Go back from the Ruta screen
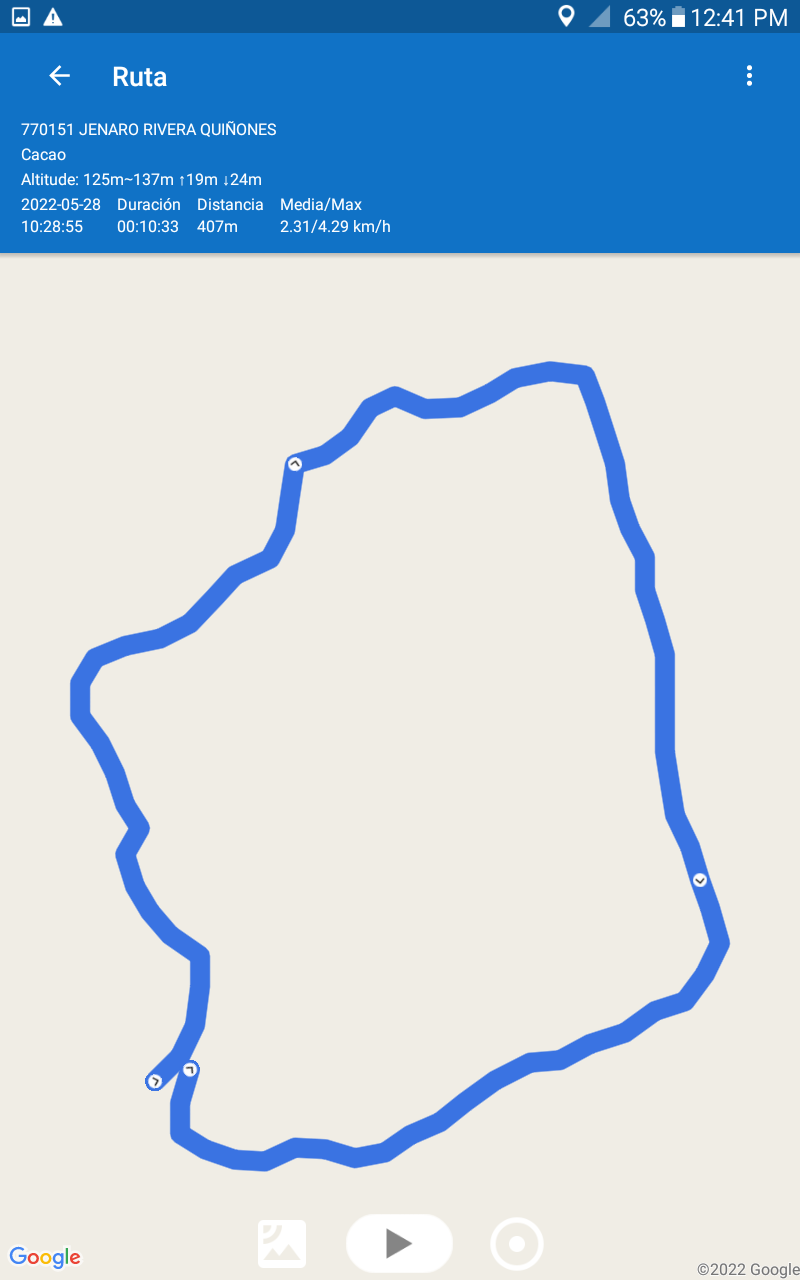 click(60, 76)
